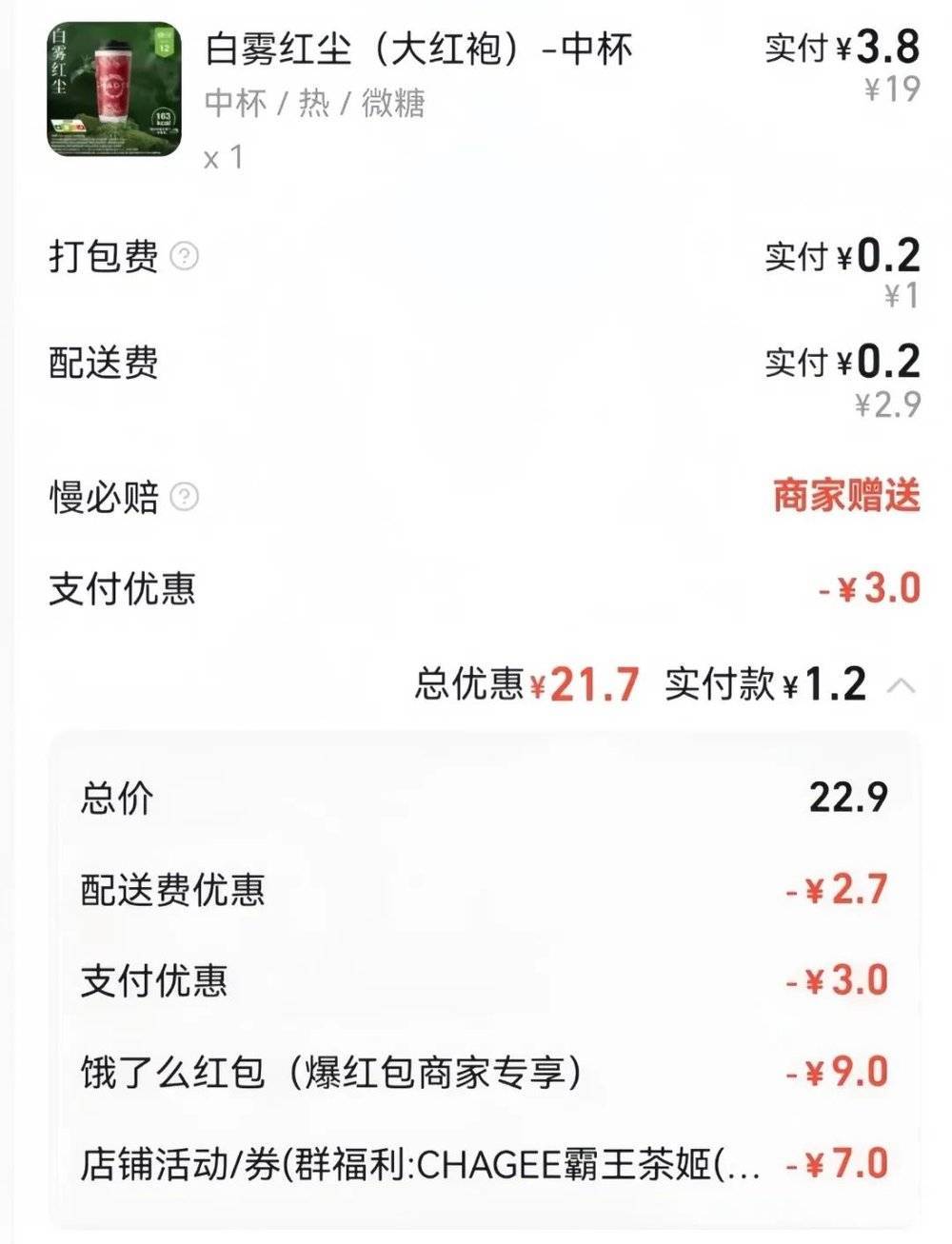The height and width of the screenshot is (1244, 952).
Task: Open help icon beside 慢必赔
Action: point(184,497)
